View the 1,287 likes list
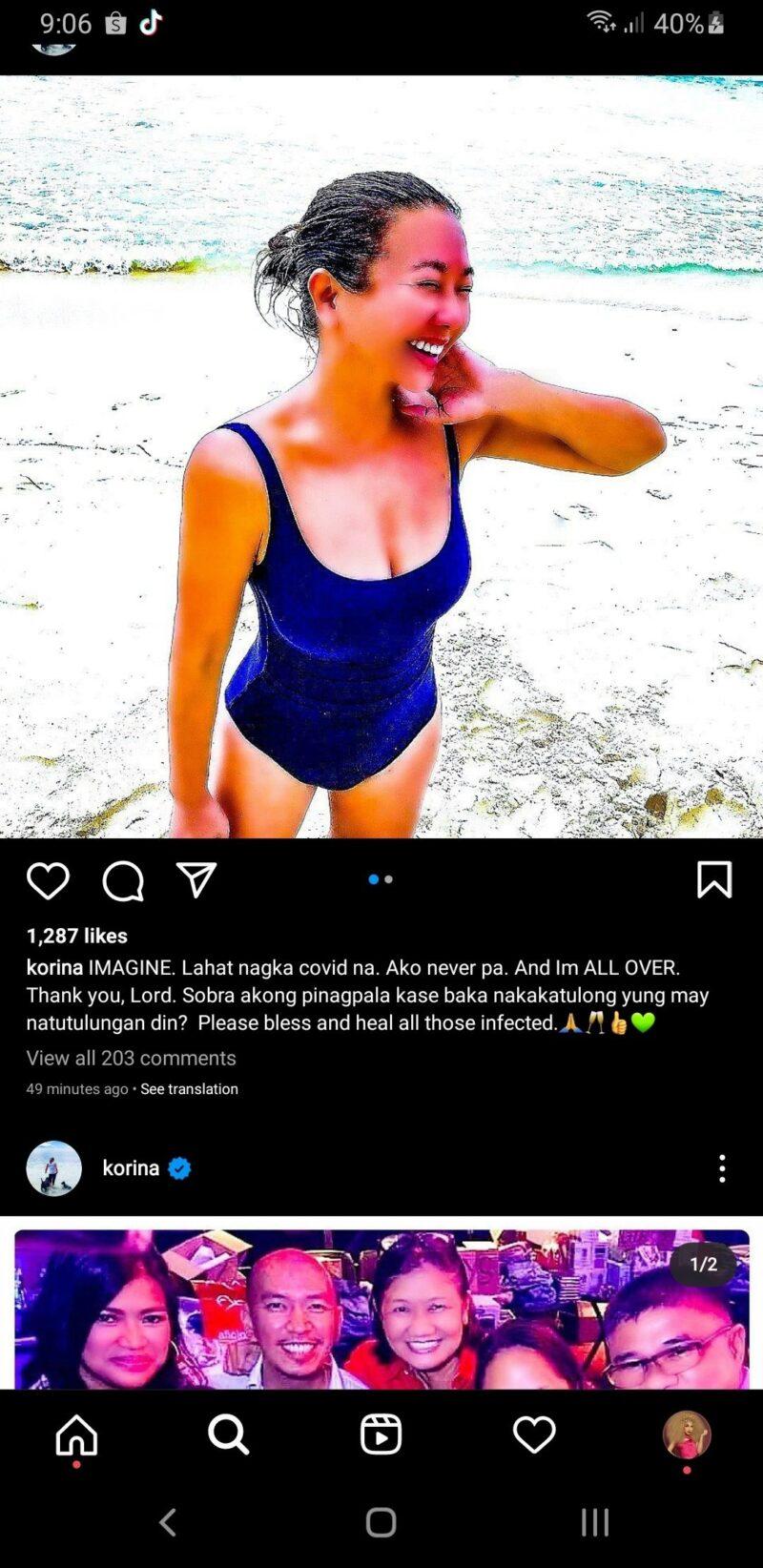 click(76, 936)
